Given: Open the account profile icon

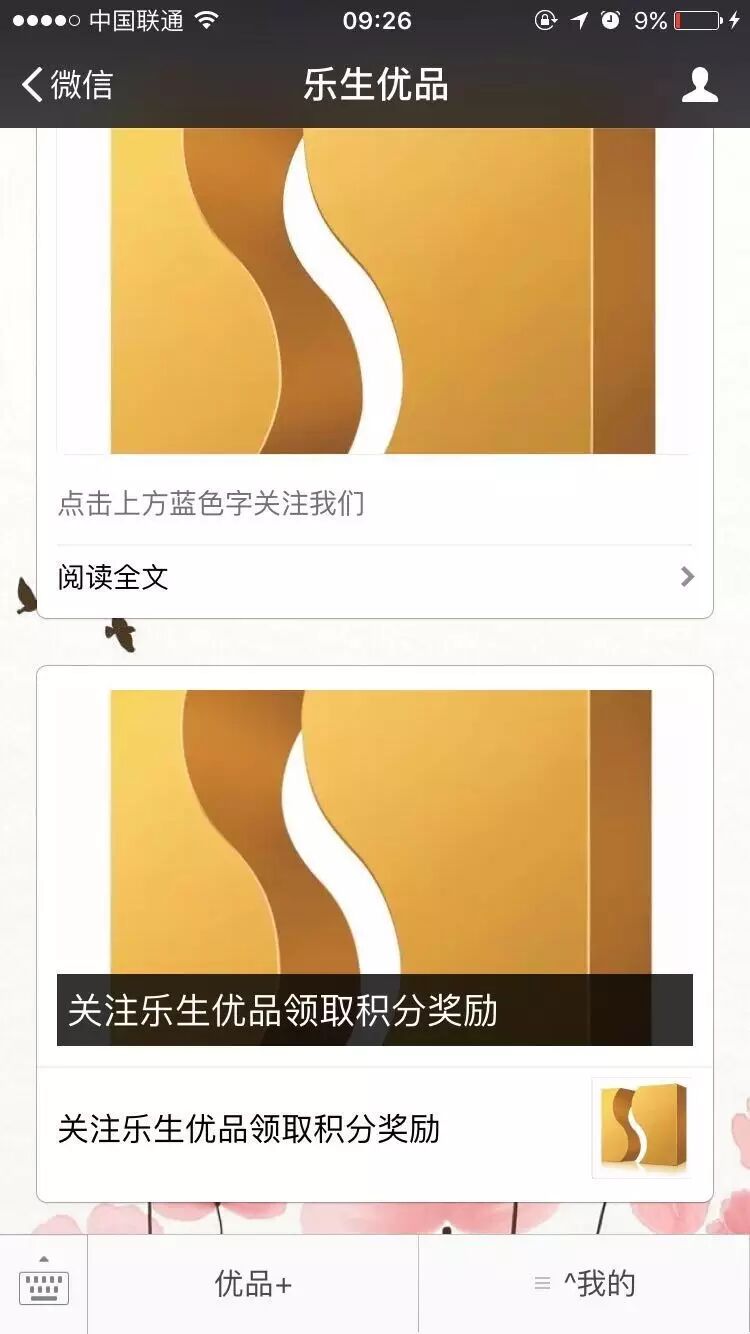Looking at the screenshot, I should 699,85.
